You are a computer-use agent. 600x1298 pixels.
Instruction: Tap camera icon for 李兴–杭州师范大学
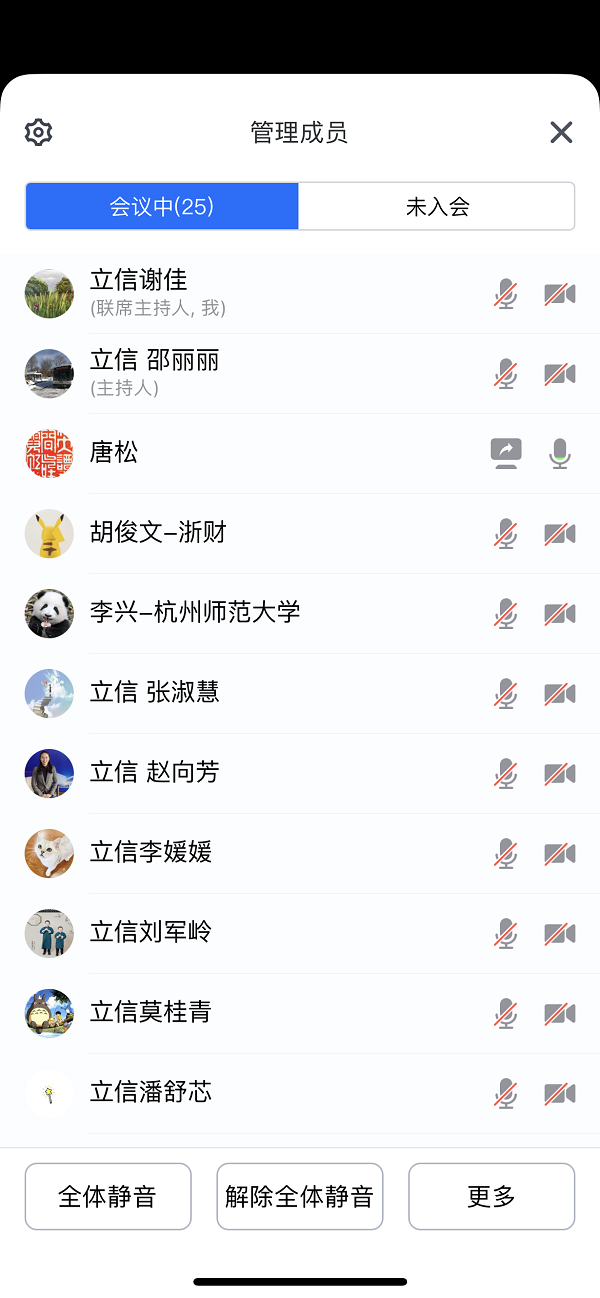tap(560, 614)
